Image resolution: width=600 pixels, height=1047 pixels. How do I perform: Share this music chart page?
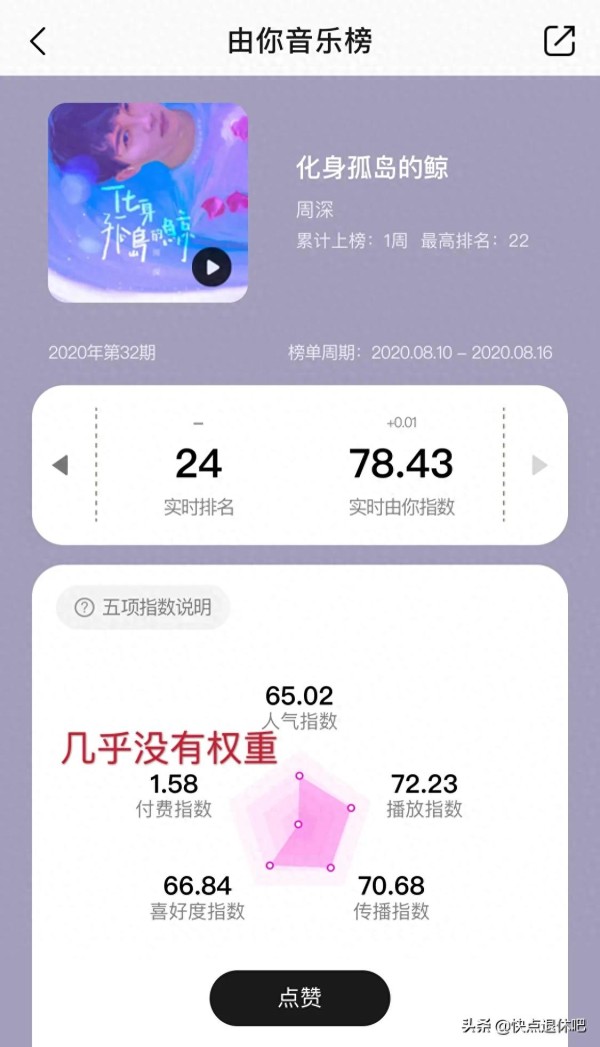tap(559, 41)
